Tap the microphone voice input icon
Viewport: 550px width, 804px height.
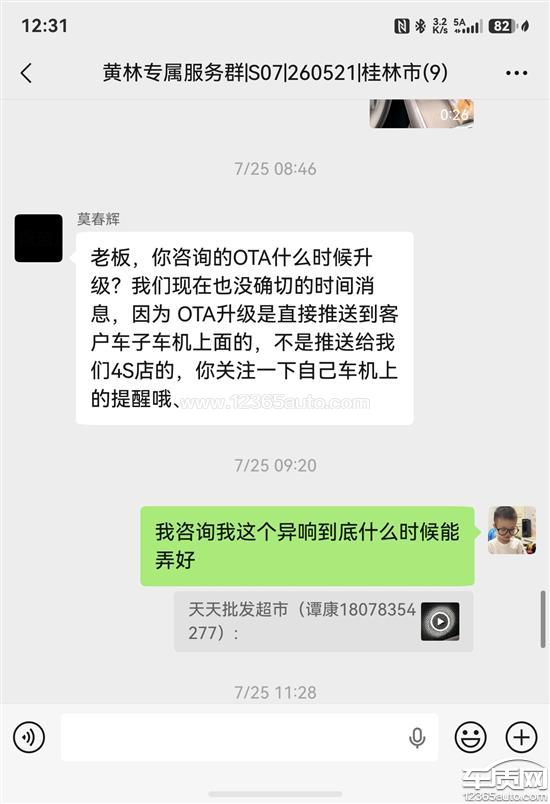tap(417, 737)
